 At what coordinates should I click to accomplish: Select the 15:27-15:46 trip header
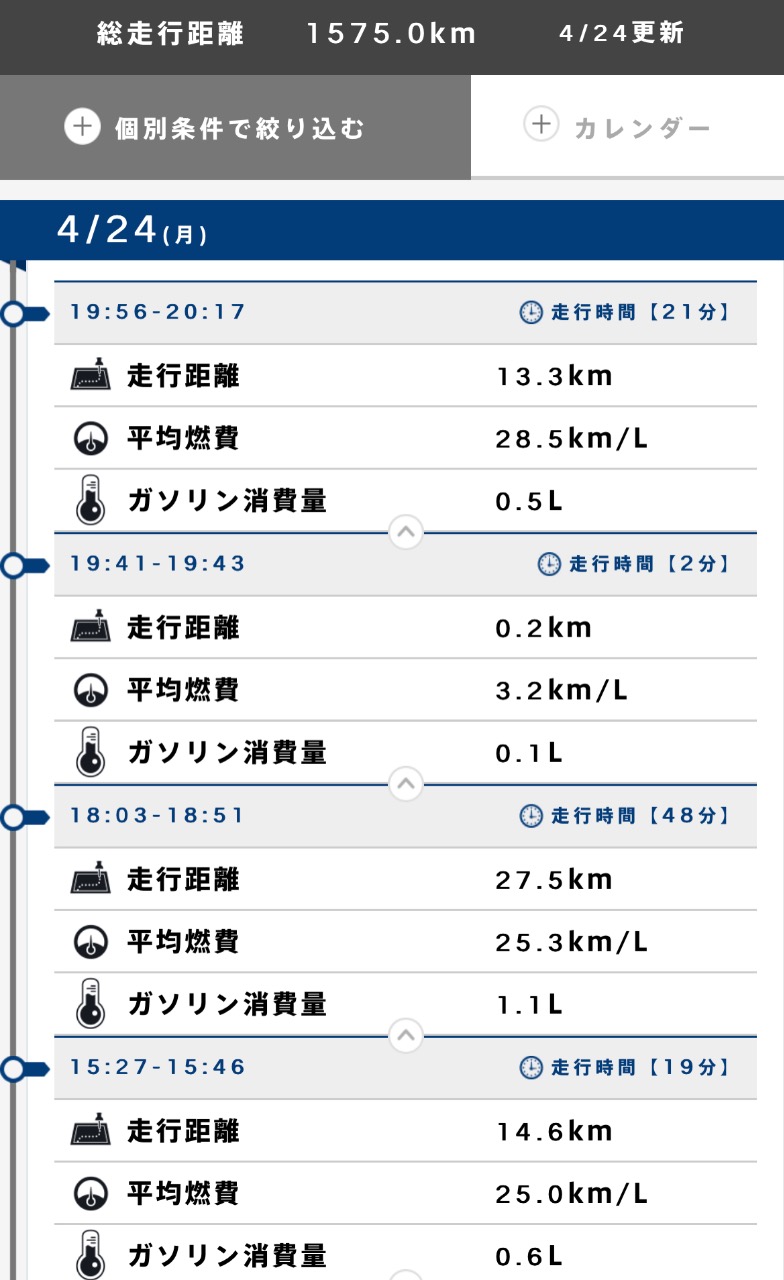click(405, 1069)
